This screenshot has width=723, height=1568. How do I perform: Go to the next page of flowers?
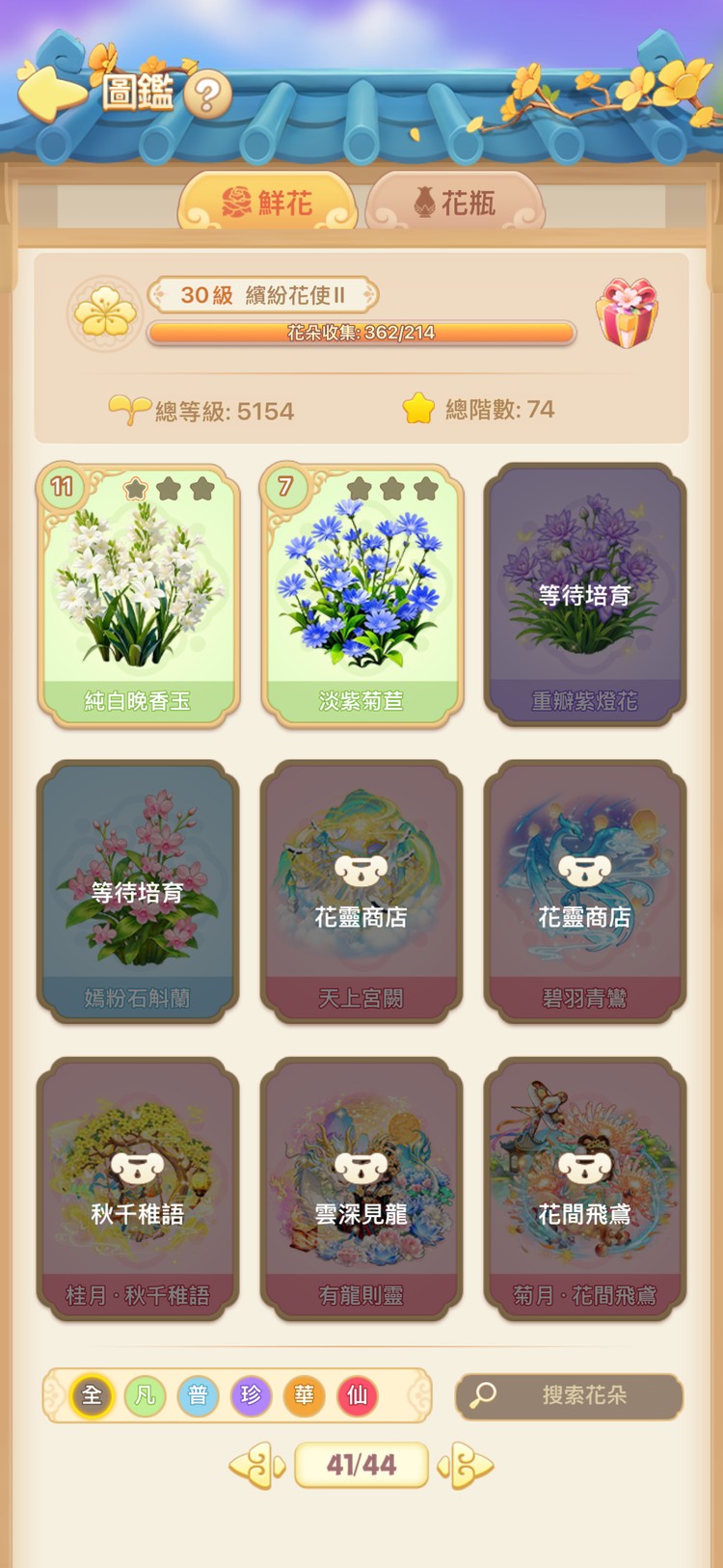coord(467,1467)
